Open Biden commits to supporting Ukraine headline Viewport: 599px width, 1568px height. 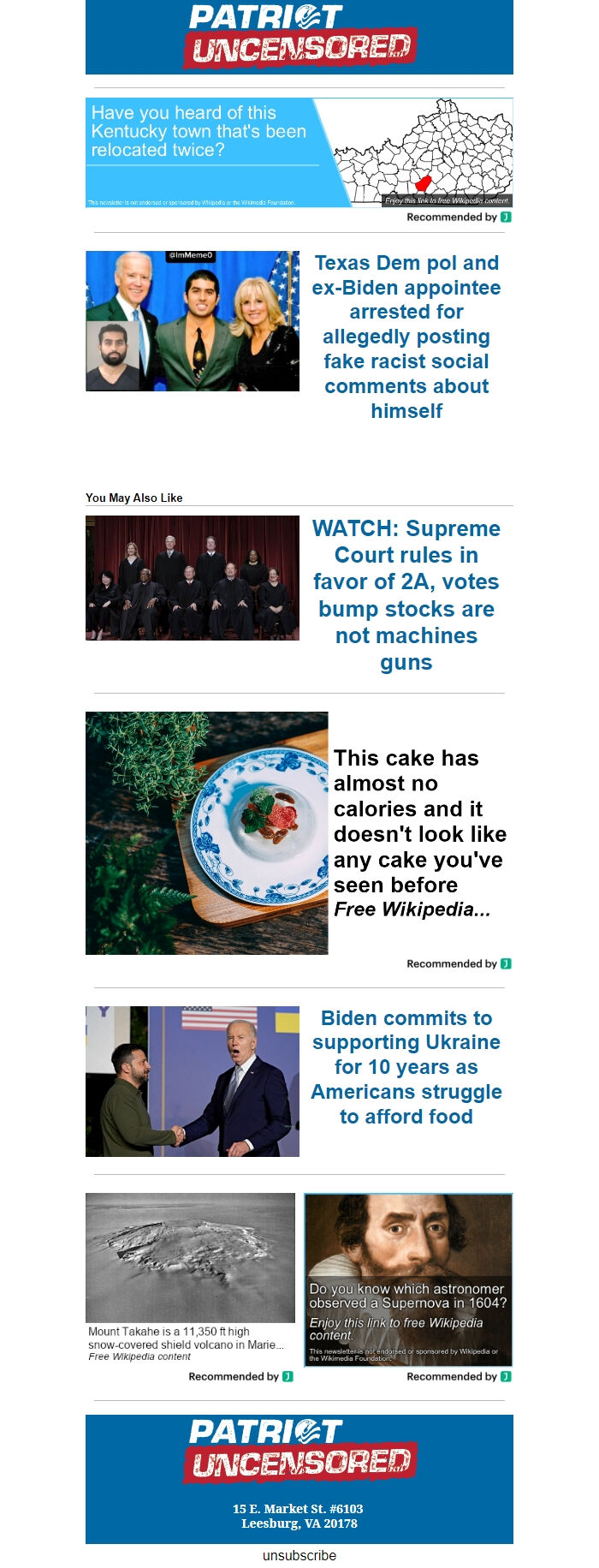(406, 1067)
